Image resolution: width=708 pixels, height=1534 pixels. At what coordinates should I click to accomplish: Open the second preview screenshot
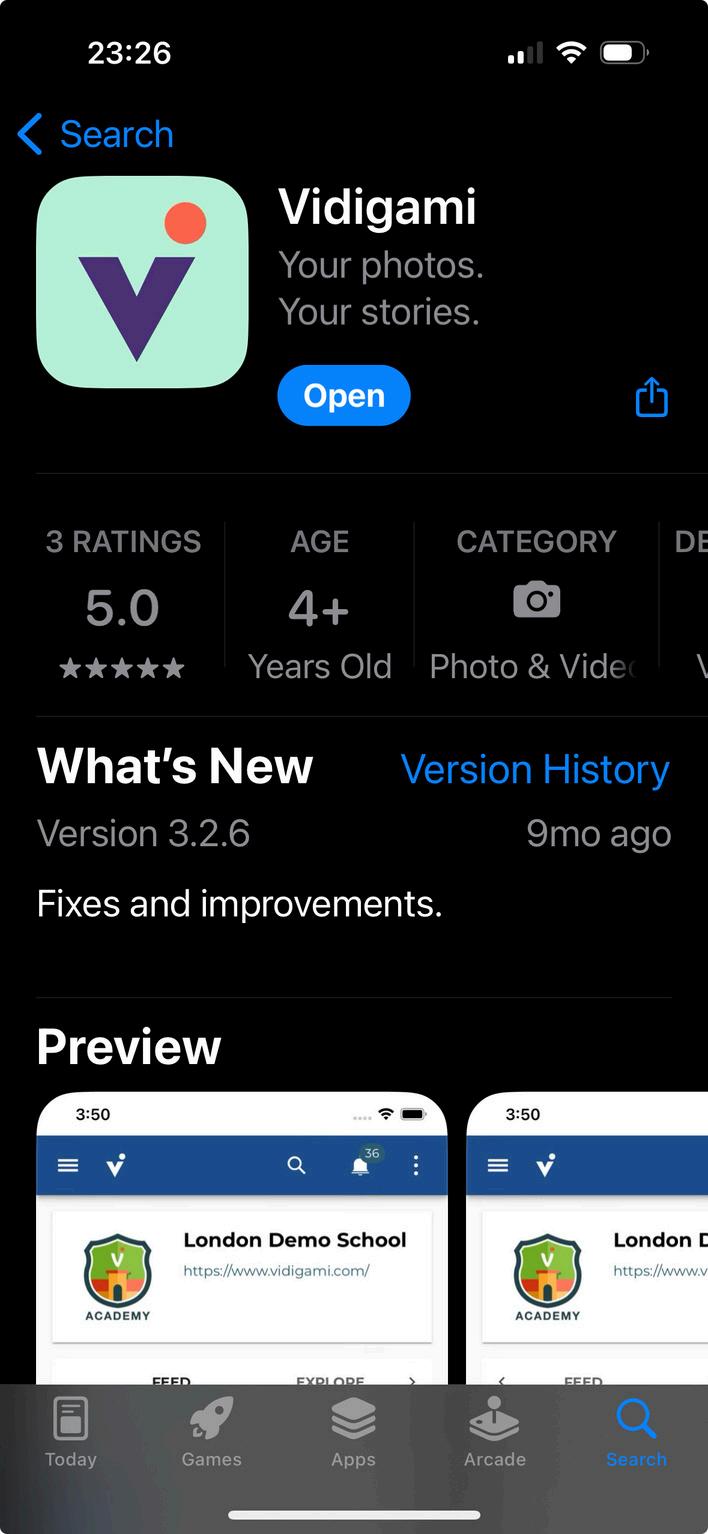[588, 1238]
